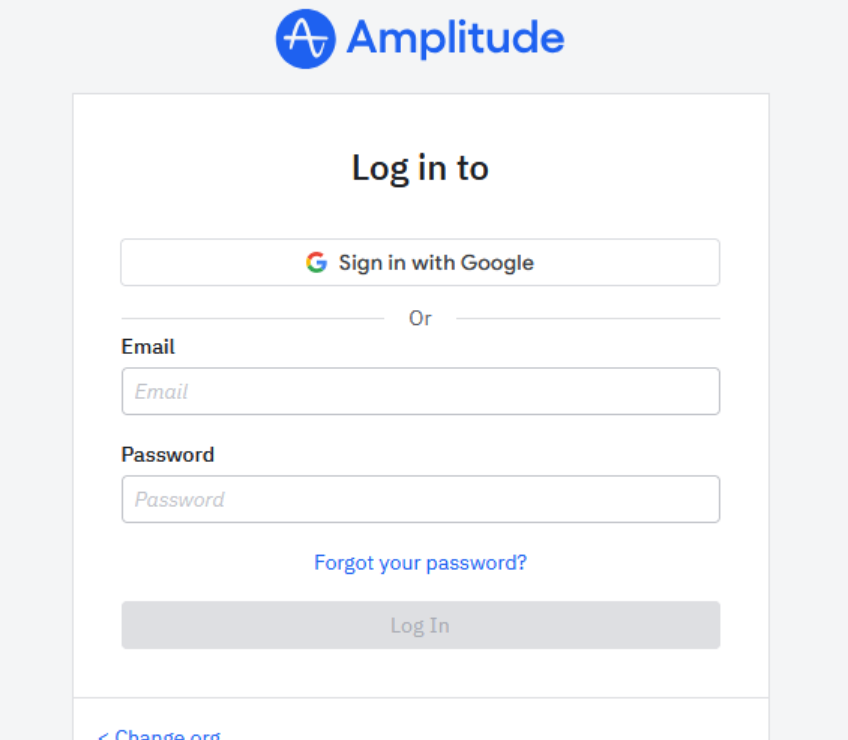Open the Forgot your password link
The height and width of the screenshot is (740, 848).
click(x=420, y=562)
